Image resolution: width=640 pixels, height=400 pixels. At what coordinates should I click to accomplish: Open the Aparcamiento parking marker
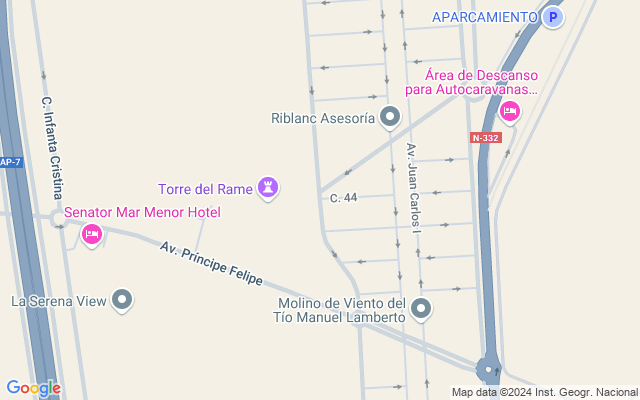coord(553,17)
